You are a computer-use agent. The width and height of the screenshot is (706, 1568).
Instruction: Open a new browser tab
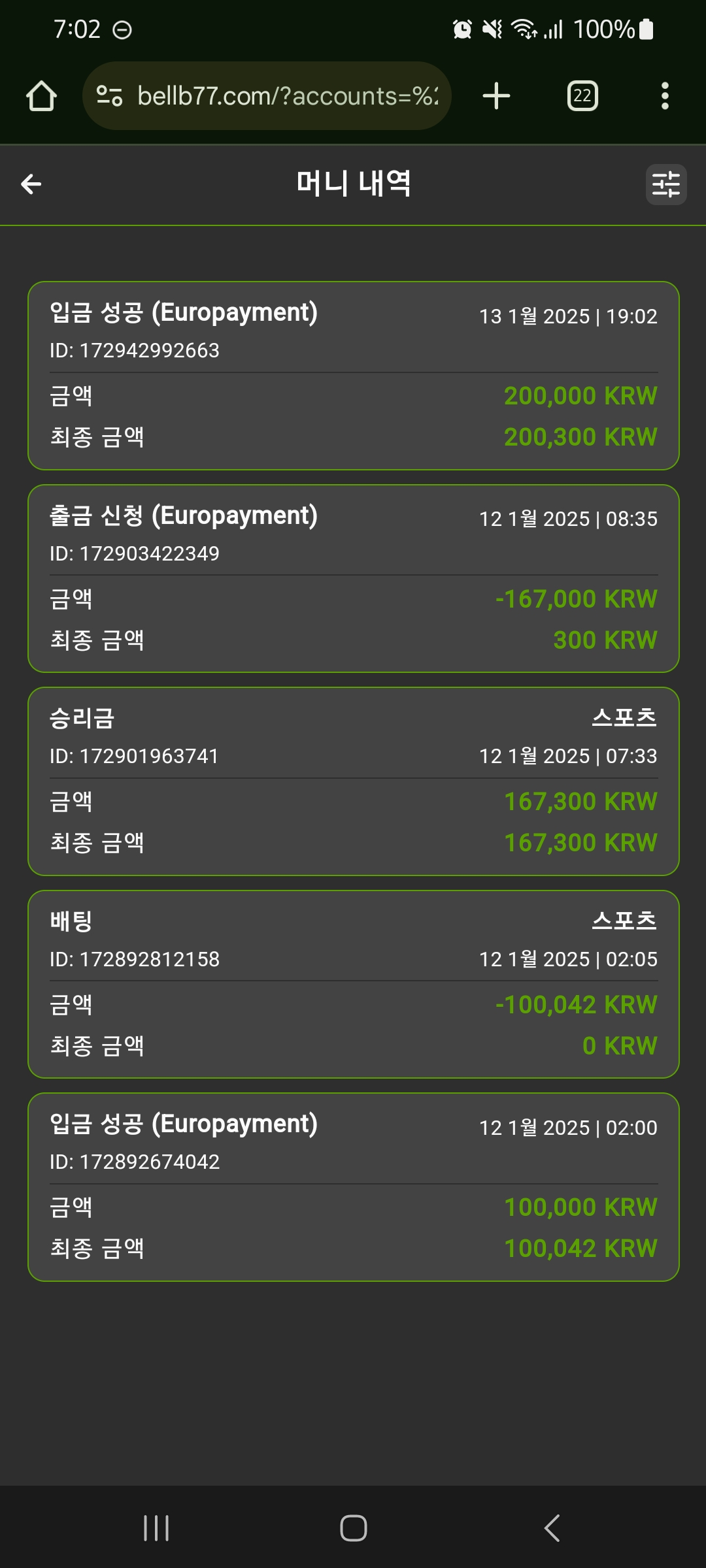pyautogui.click(x=496, y=96)
